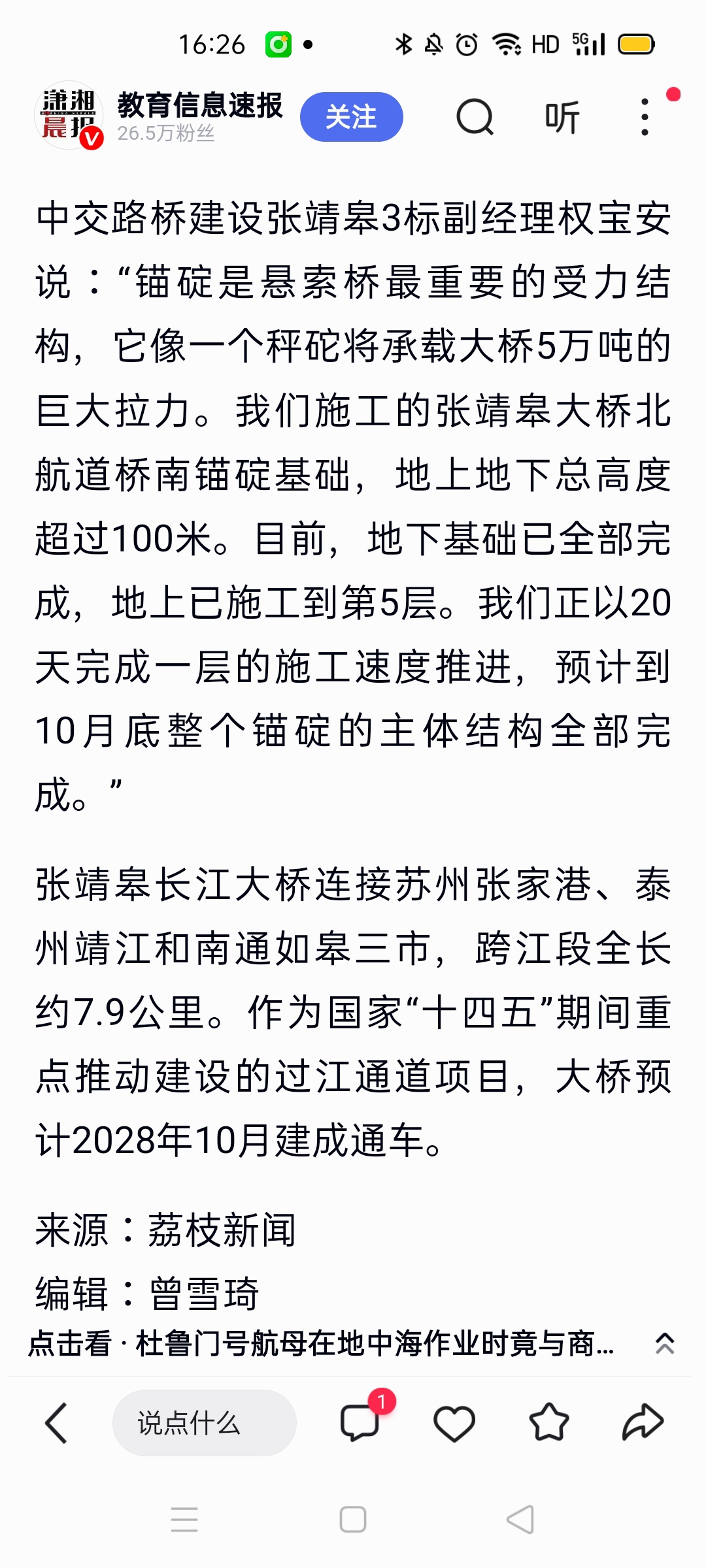Open the 点击看 杜鲁门号航母 headline
The height and width of the screenshot is (1568, 706).
[321, 1344]
